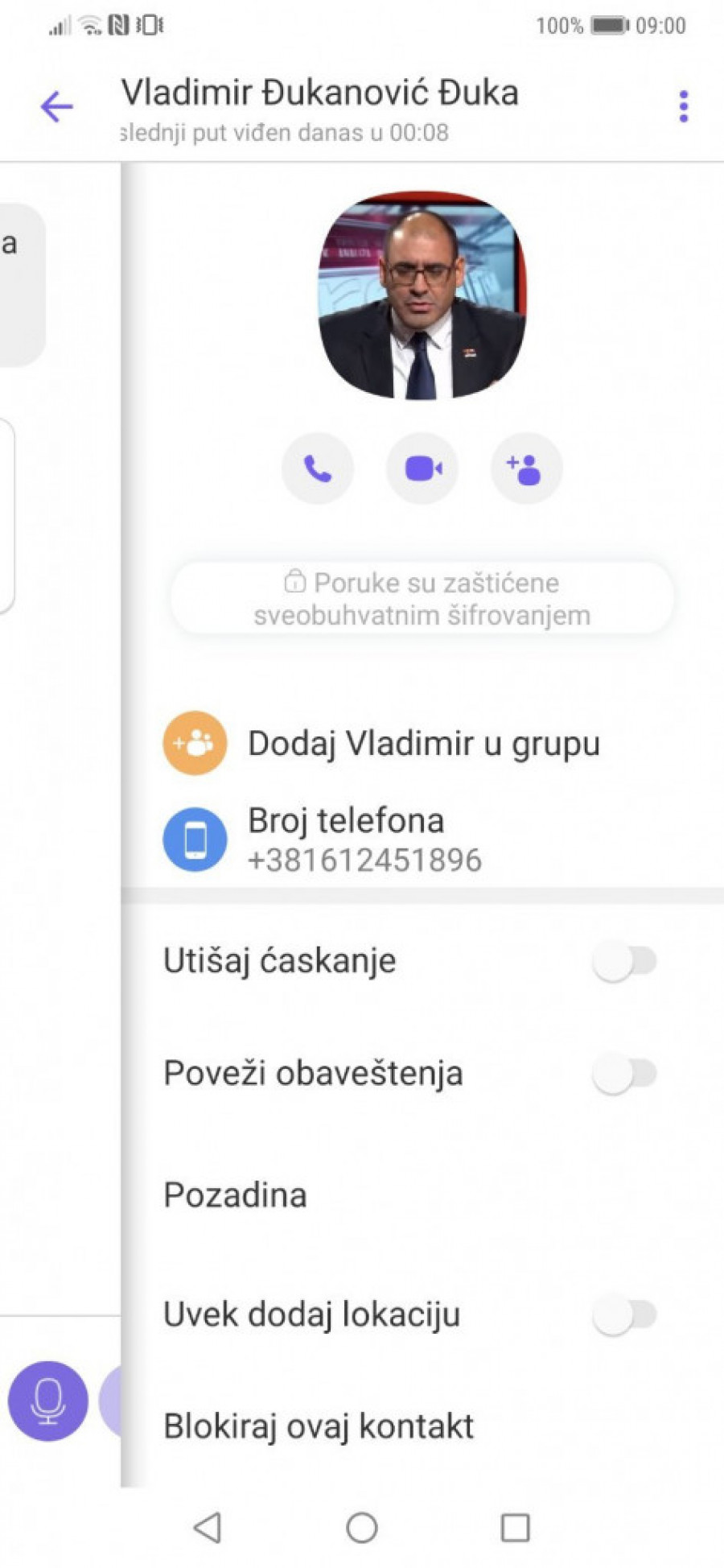
Task: Start a video call with Vladimir
Action: 422,468
